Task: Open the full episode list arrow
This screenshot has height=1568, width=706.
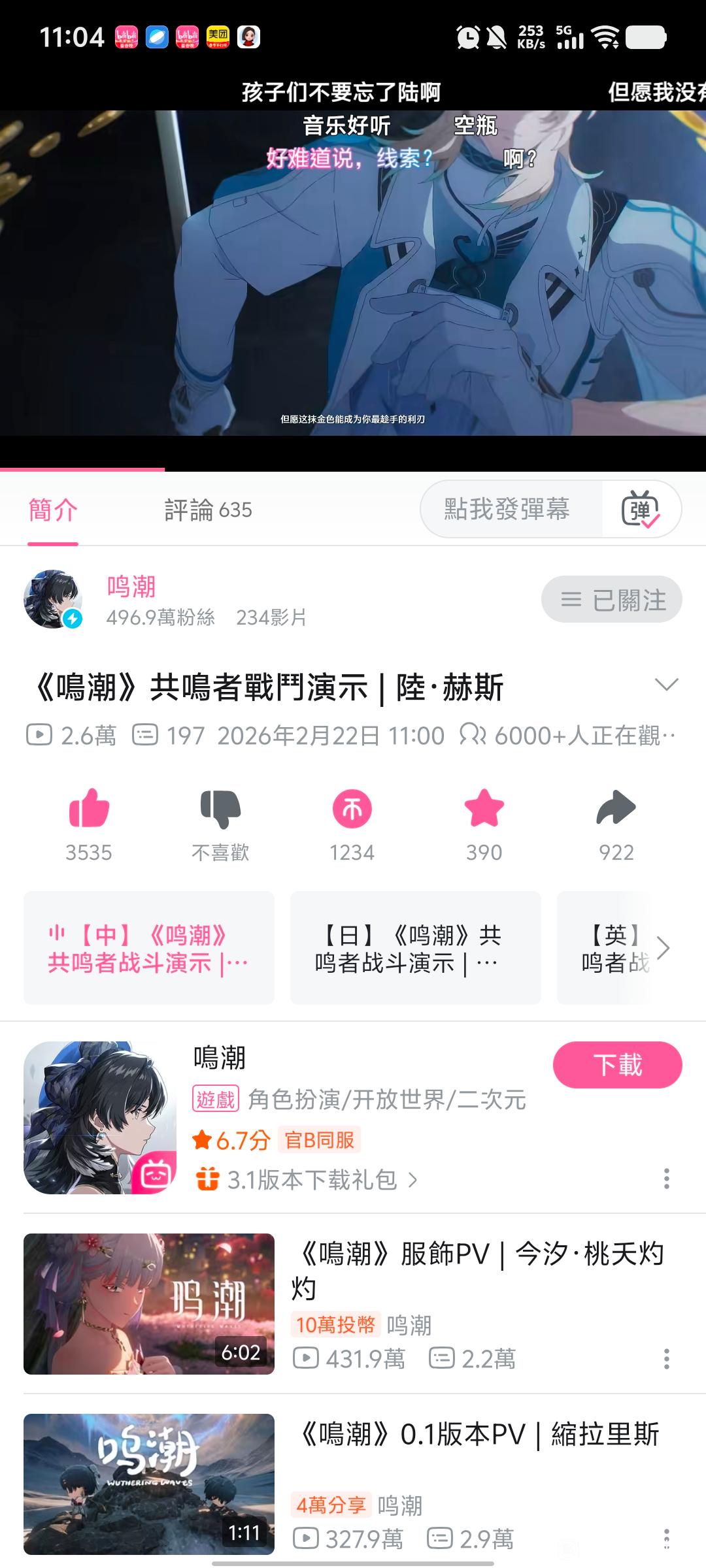Action: tap(663, 948)
